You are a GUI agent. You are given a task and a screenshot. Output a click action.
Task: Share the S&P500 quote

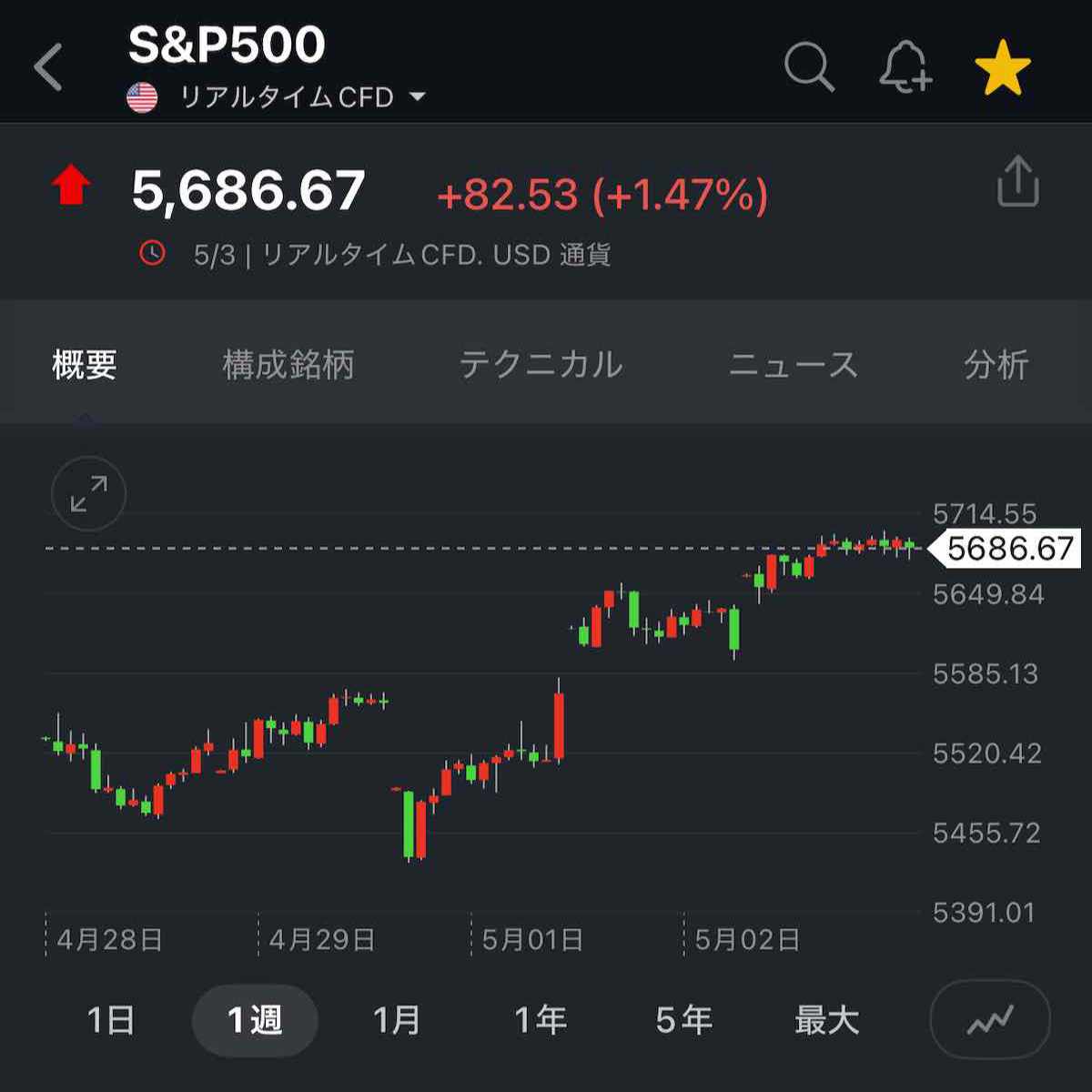(1017, 182)
